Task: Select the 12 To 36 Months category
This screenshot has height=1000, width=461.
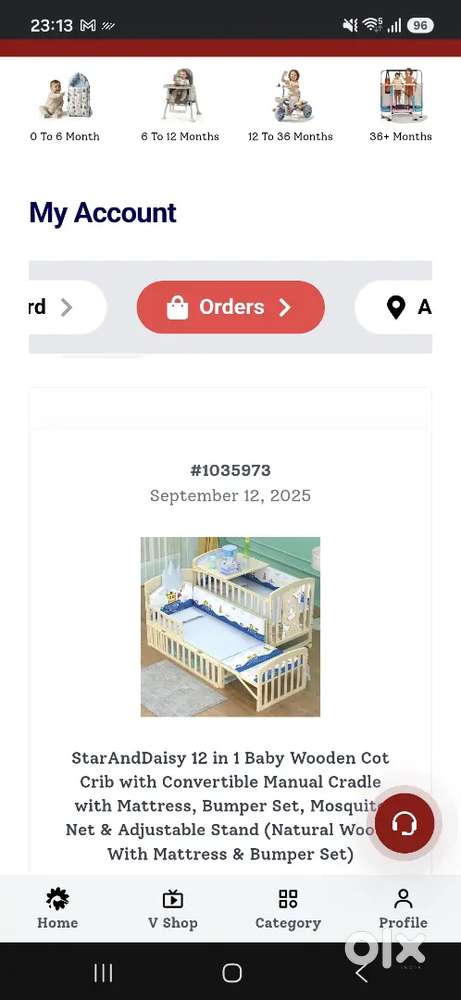Action: click(291, 105)
